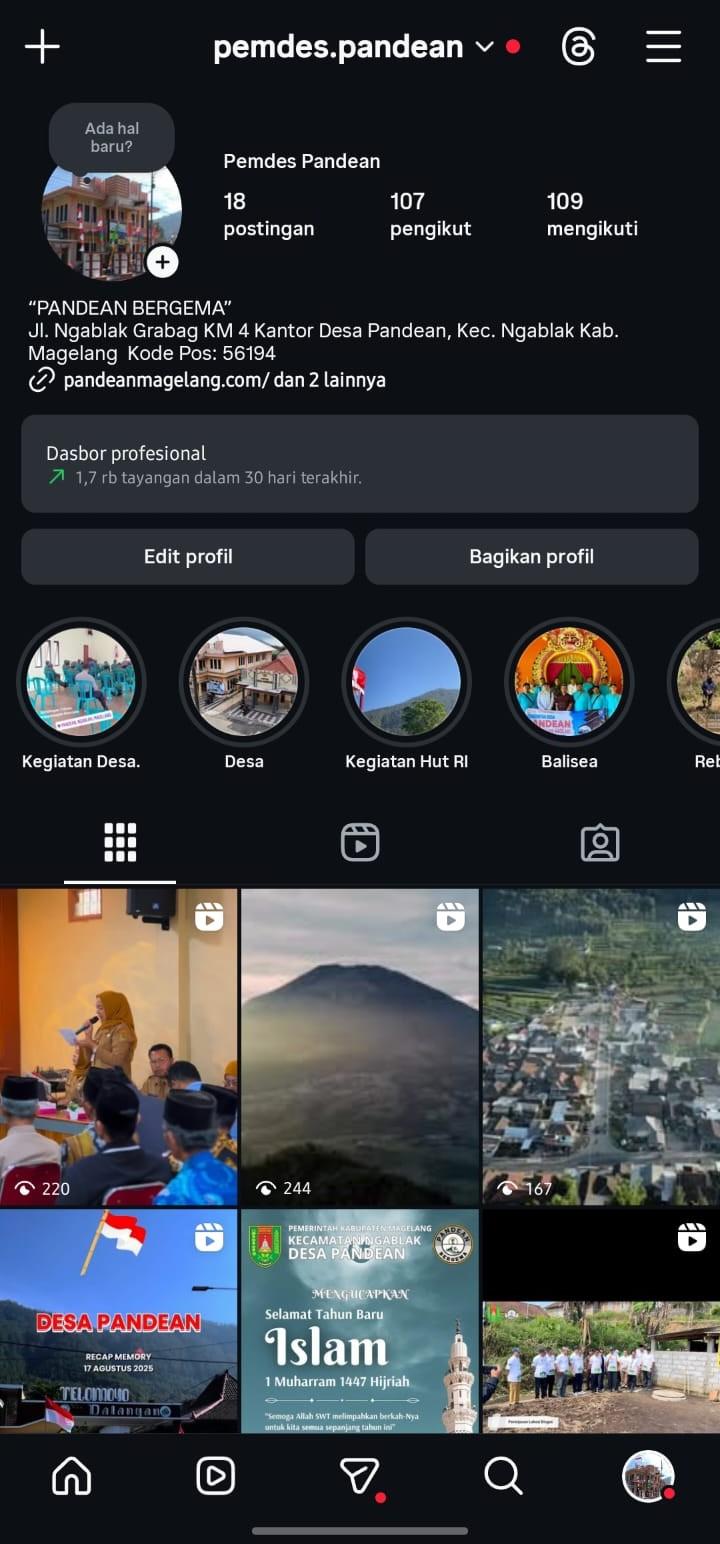Open the Selamat Tahun Baru Islam post

360,1320
